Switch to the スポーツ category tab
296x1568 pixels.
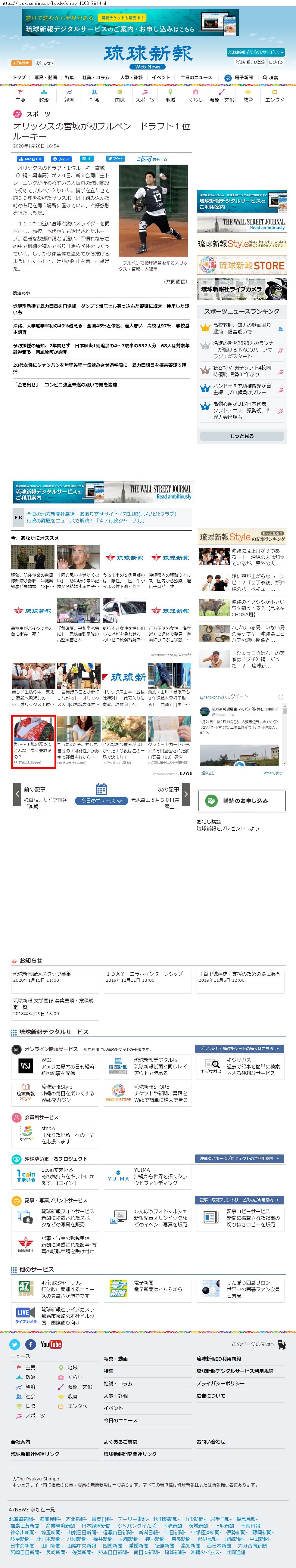point(145,96)
